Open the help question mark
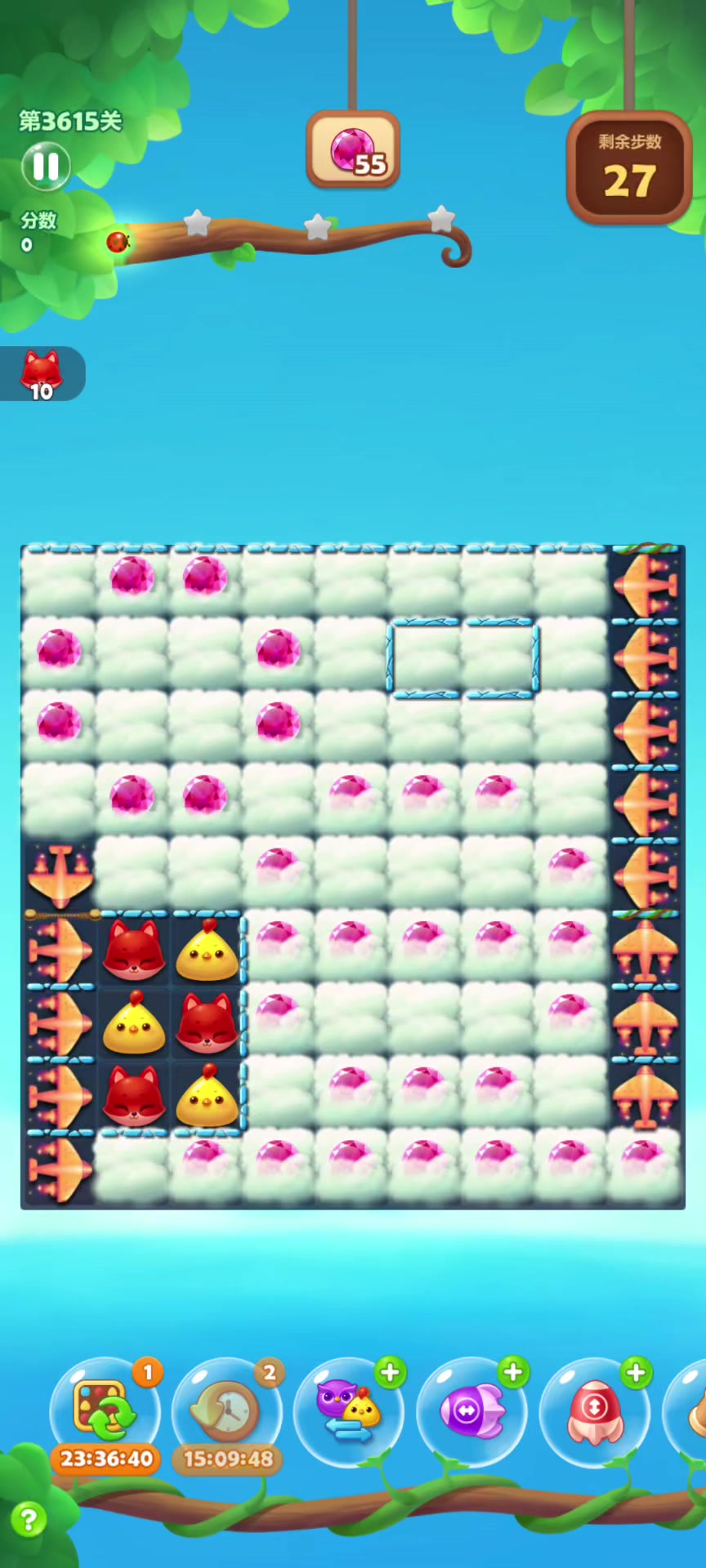The image size is (706, 1568). tap(29, 1520)
